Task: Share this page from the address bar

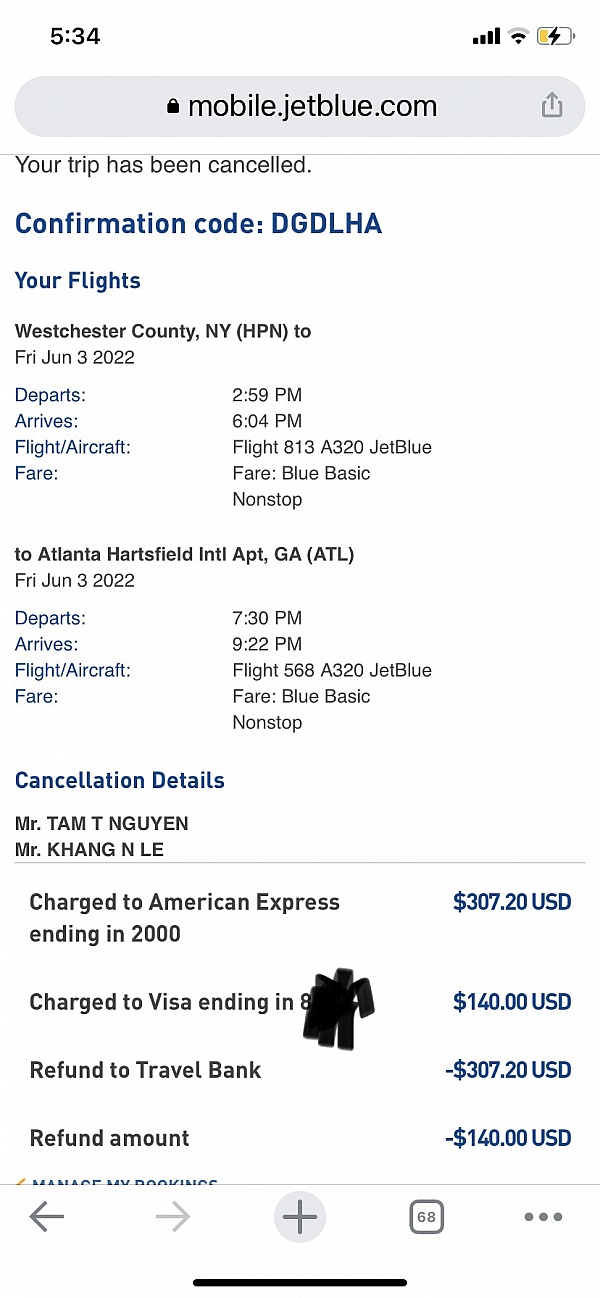Action: click(x=552, y=106)
